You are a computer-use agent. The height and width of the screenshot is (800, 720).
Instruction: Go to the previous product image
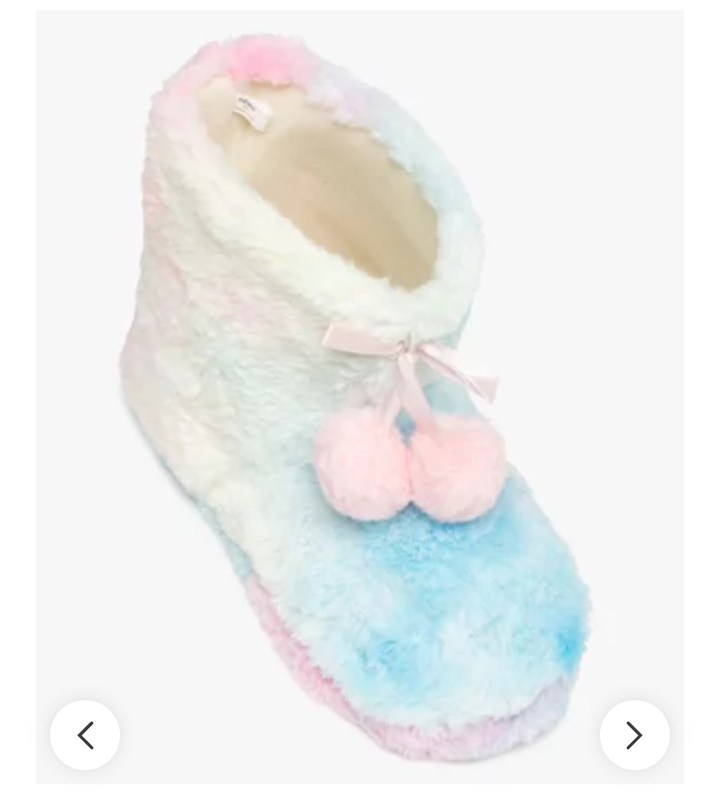click(x=85, y=735)
